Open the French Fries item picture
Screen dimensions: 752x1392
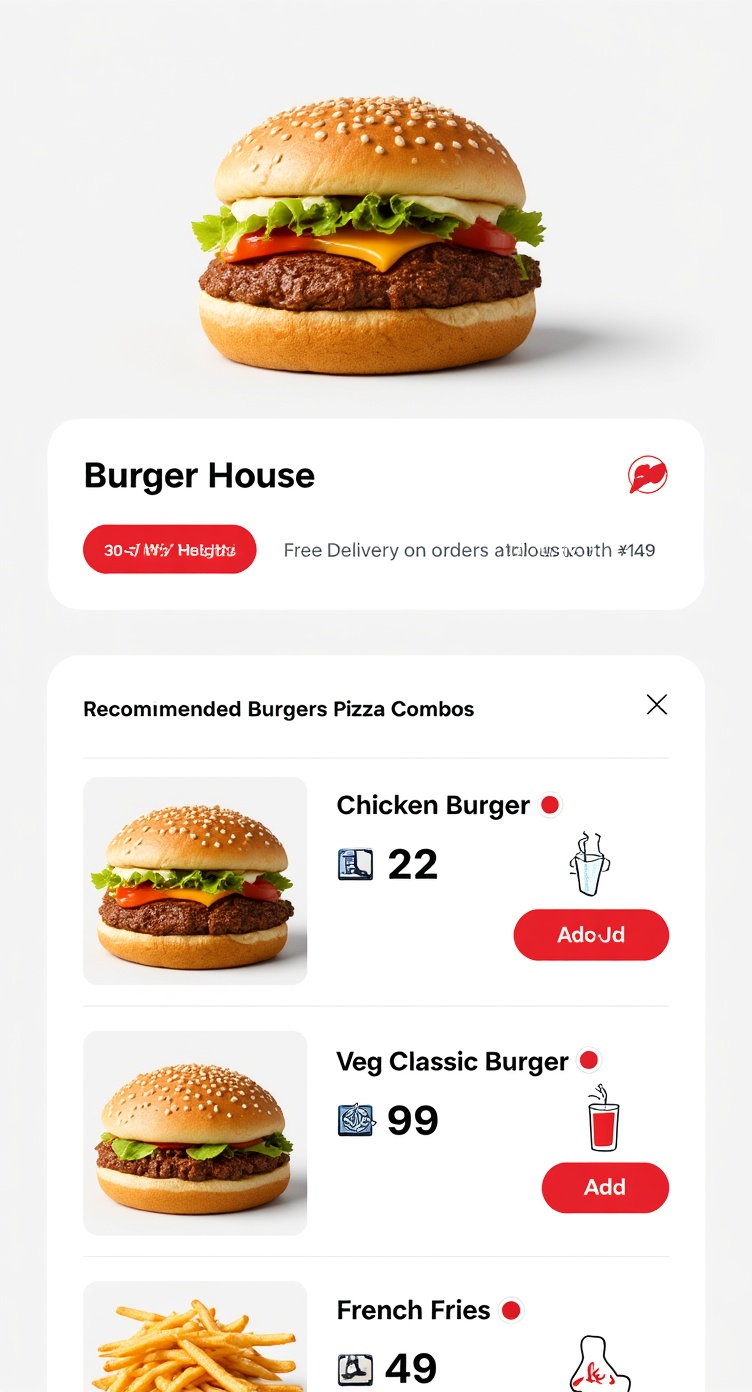195,1340
